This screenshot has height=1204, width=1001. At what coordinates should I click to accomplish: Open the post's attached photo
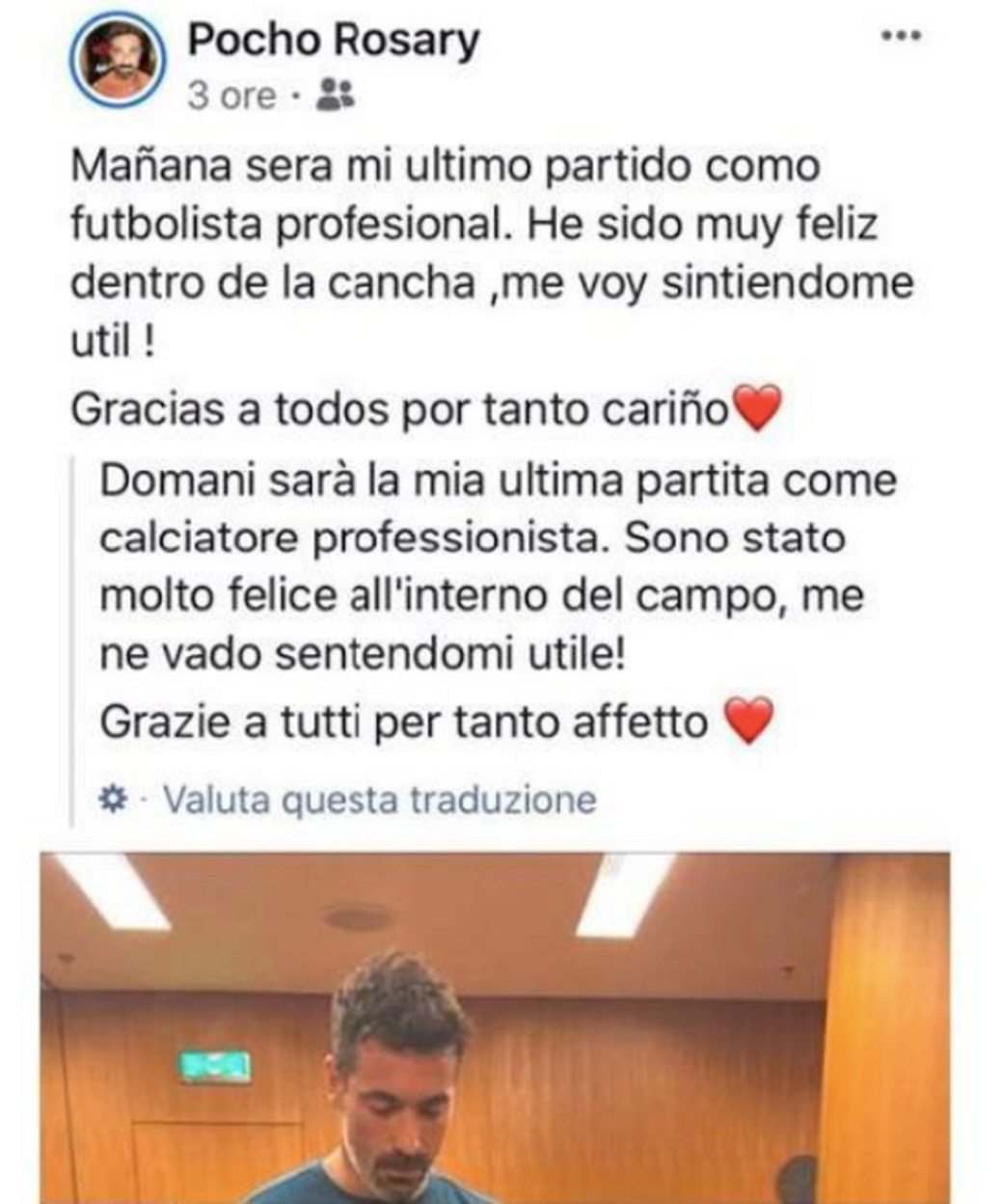click(495, 1027)
